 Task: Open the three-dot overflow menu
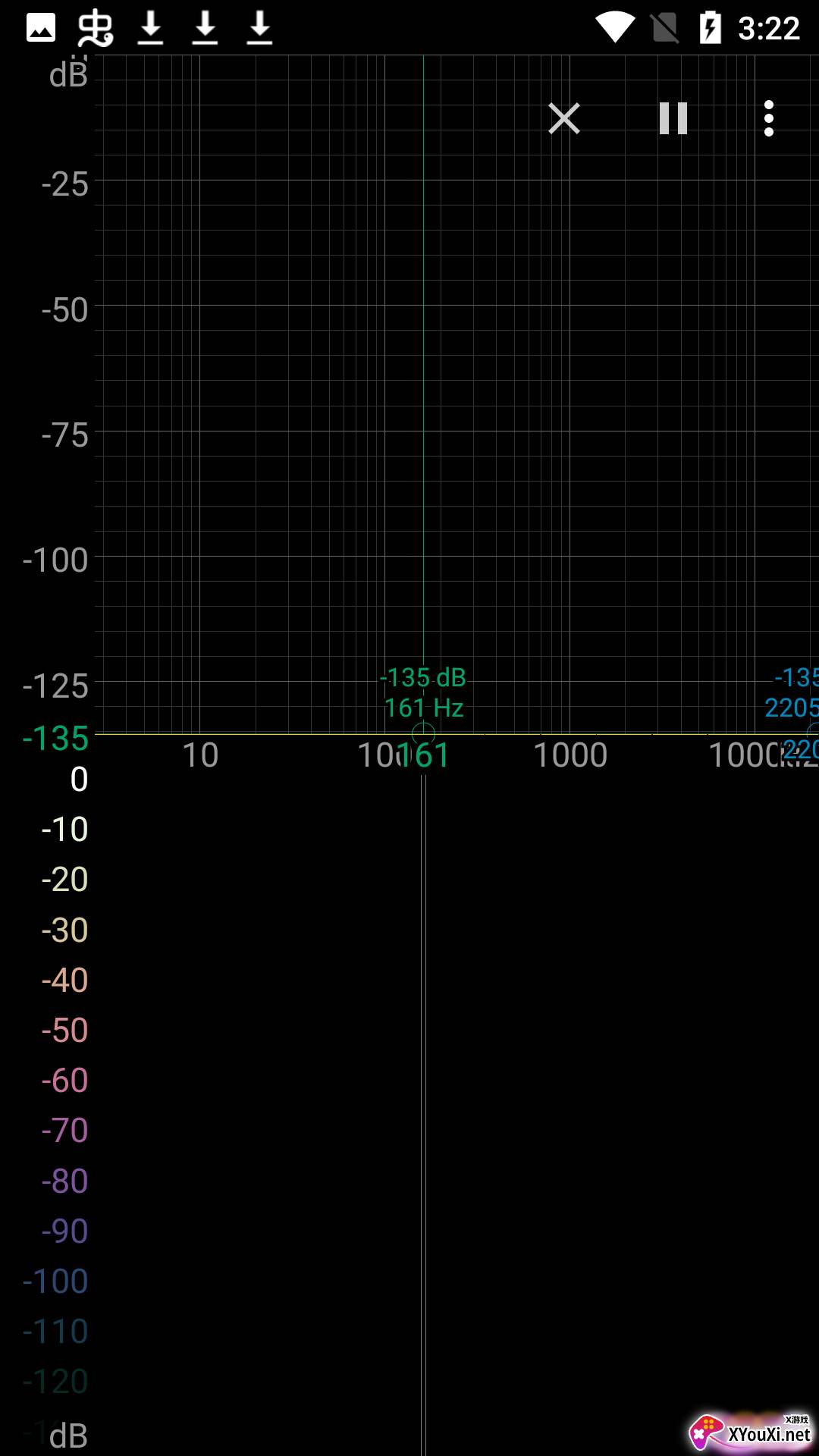(769, 119)
